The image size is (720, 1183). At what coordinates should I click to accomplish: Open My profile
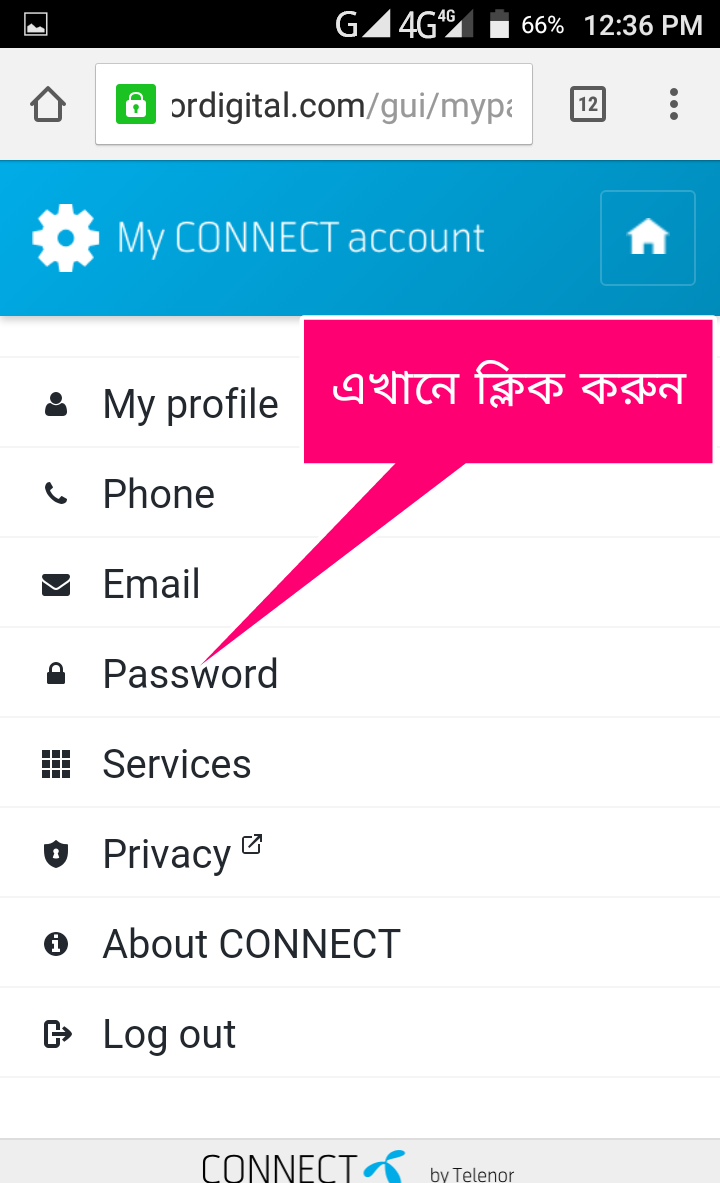(190, 404)
